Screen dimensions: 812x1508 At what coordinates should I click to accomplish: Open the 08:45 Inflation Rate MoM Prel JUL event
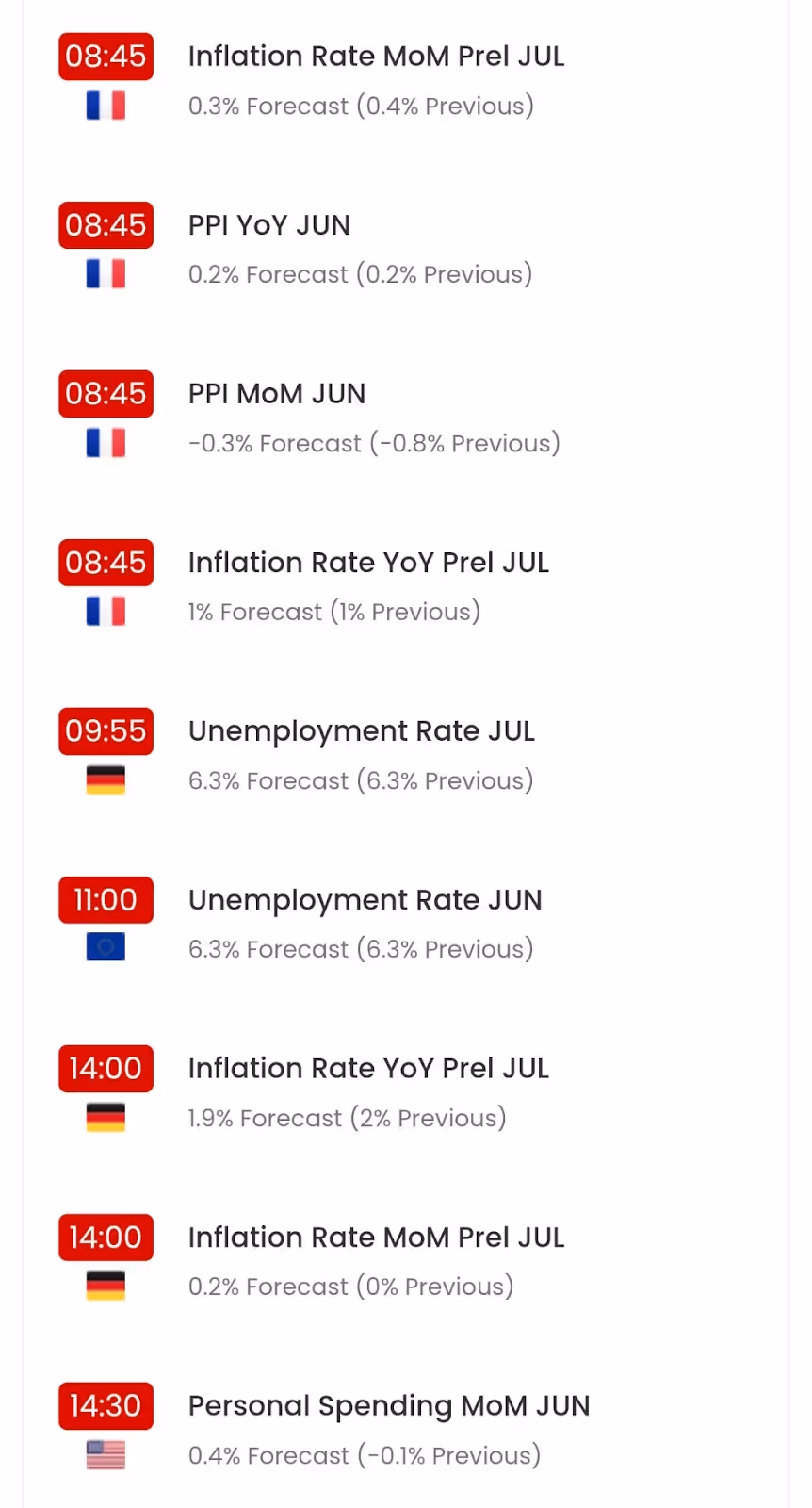[375, 57]
